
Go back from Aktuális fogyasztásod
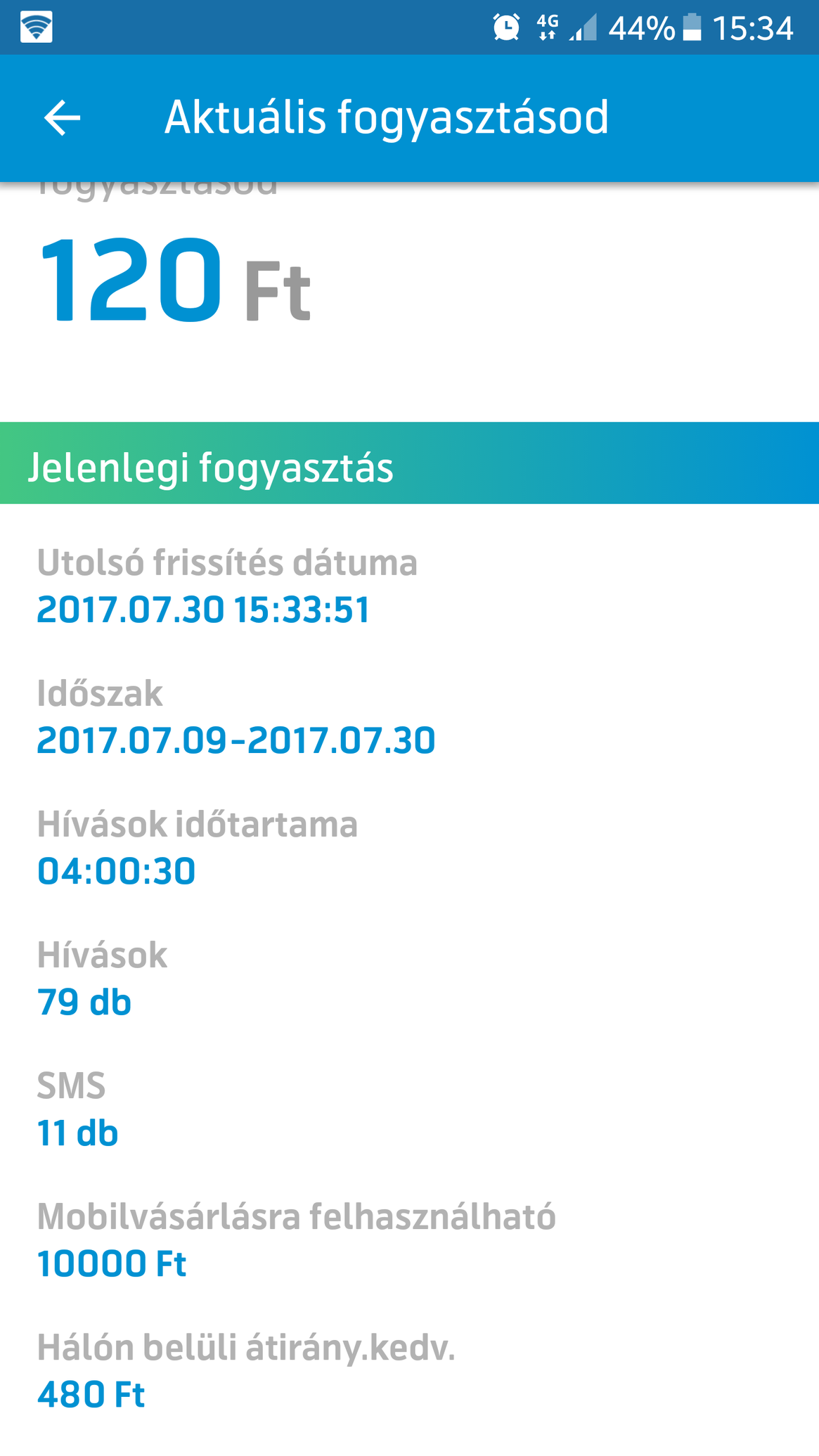pyautogui.click(x=62, y=117)
